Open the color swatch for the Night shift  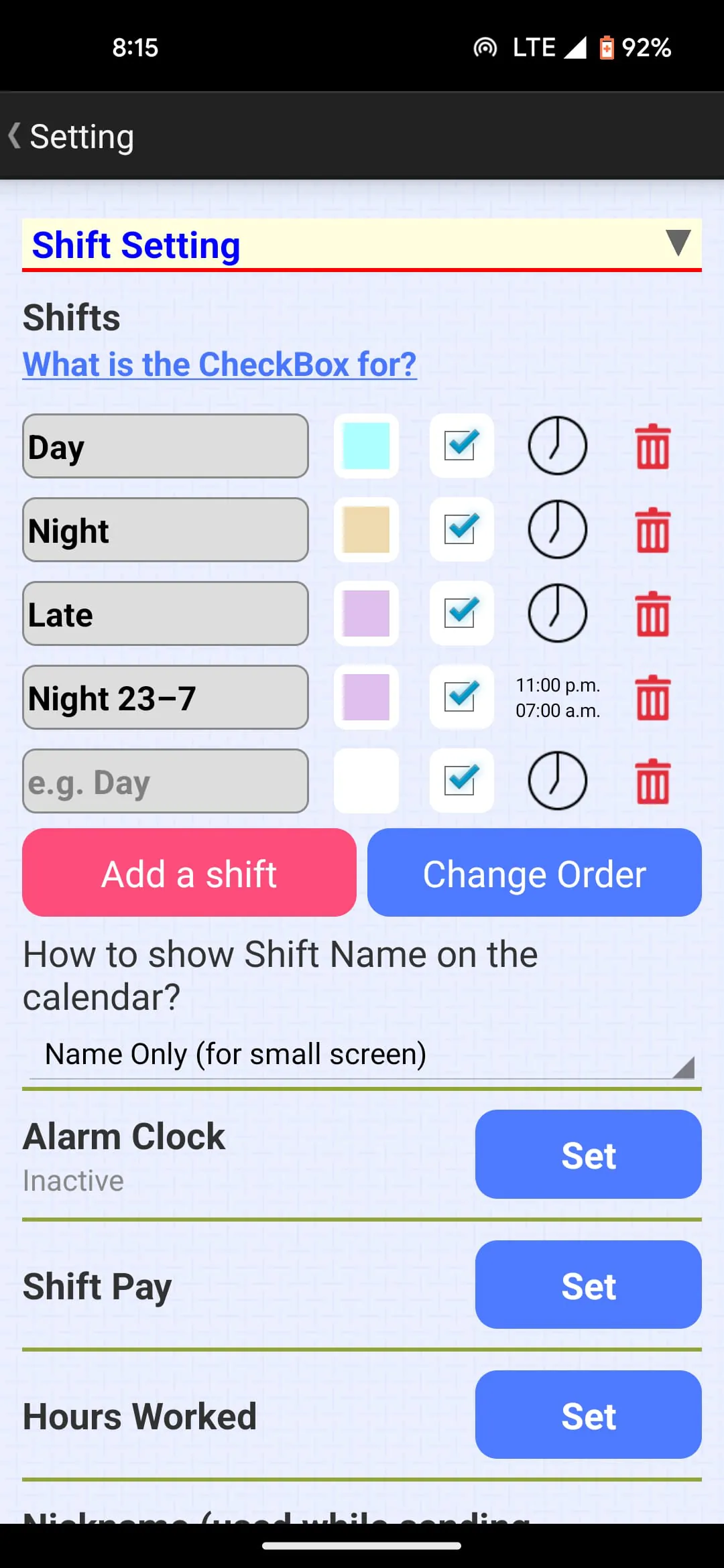point(365,530)
